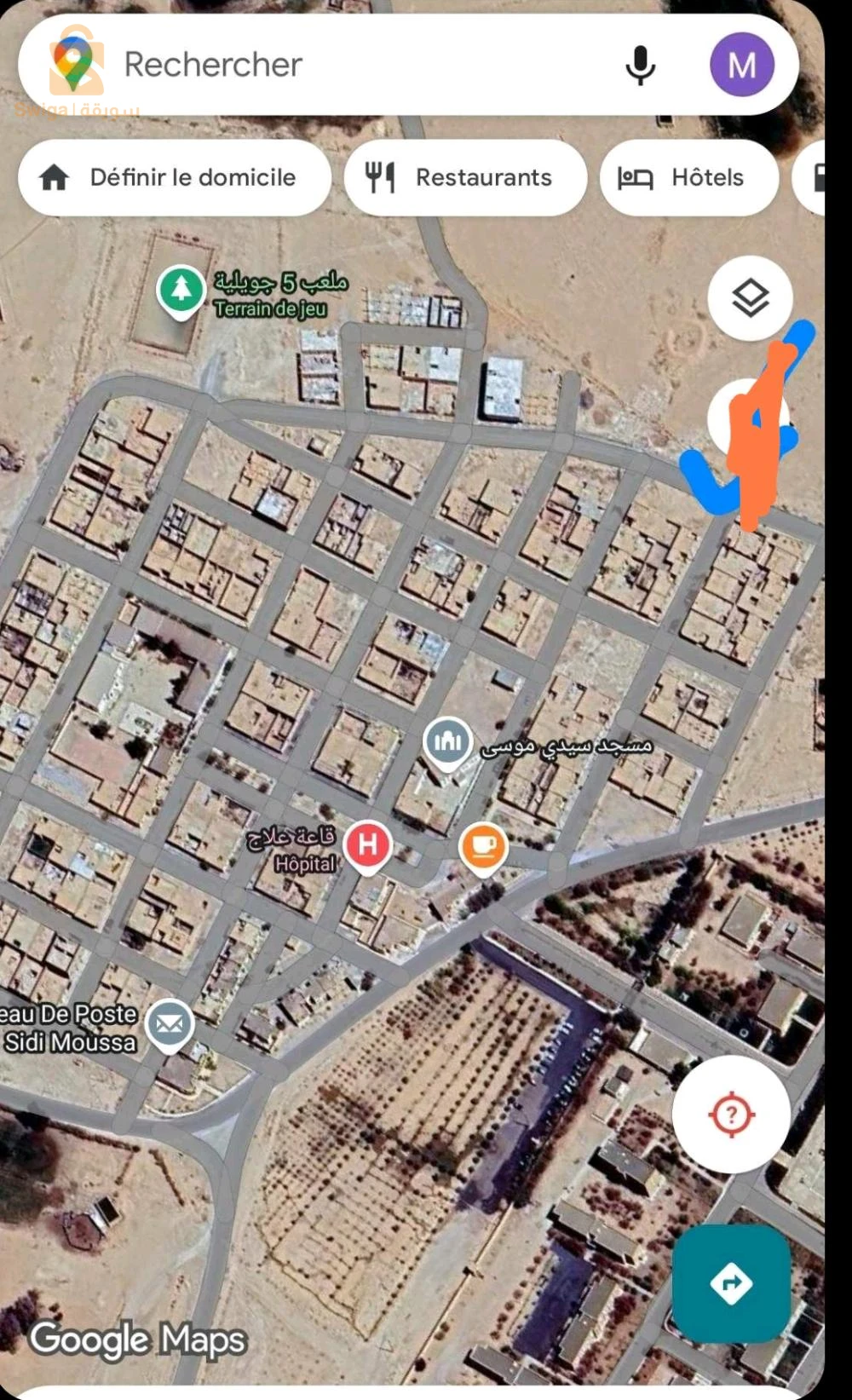852x1400 pixels.
Task: Open the account avatar labeled M
Action: 741,65
